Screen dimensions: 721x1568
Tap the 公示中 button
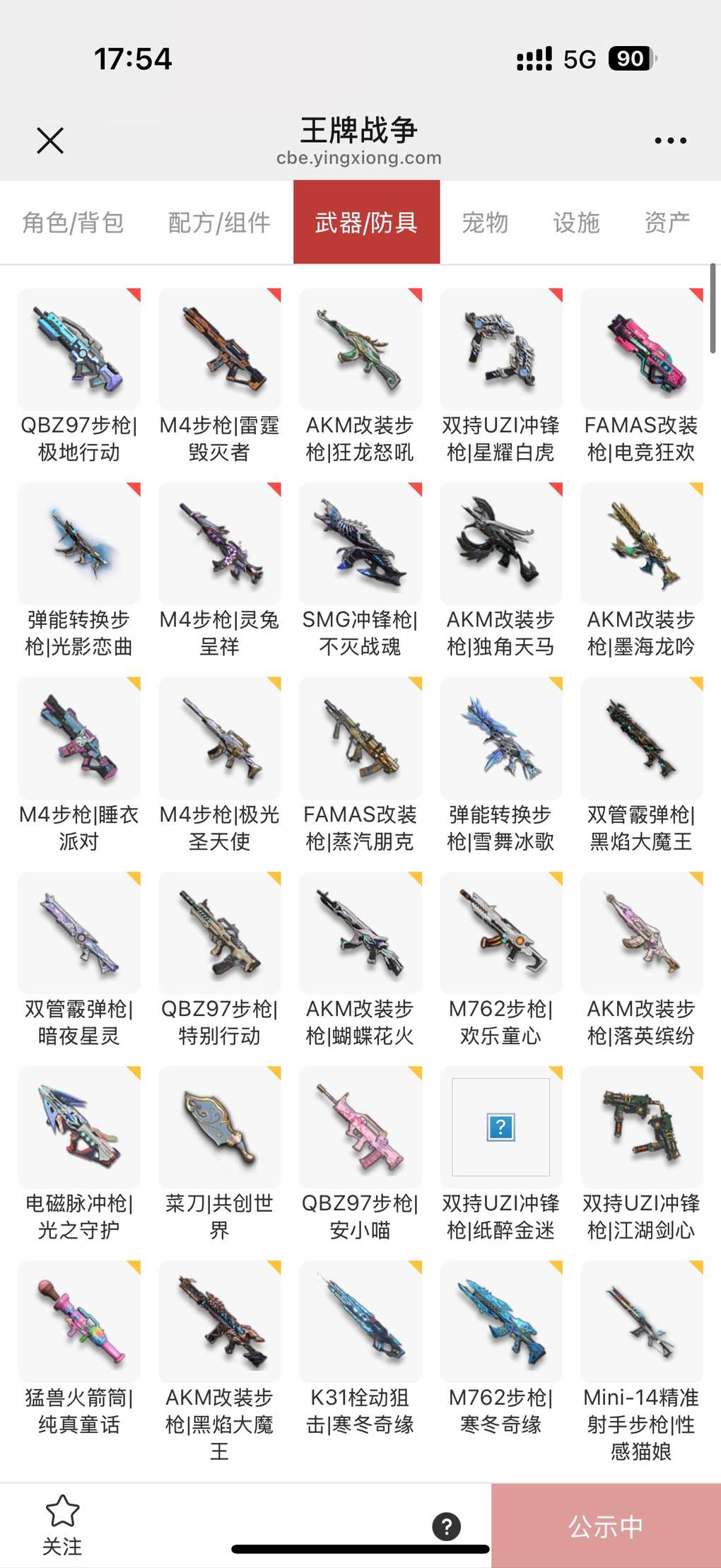pyautogui.click(x=606, y=1526)
